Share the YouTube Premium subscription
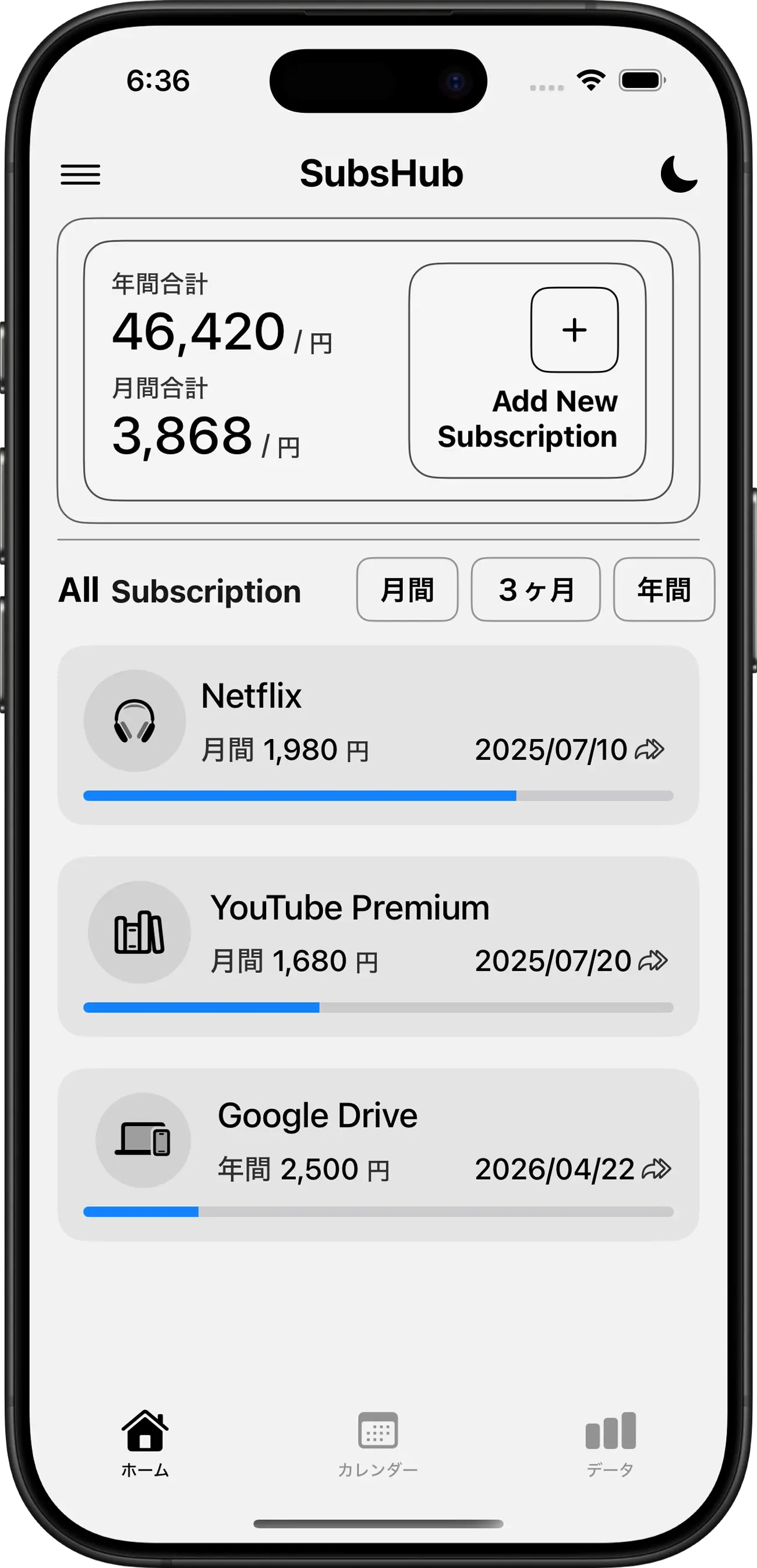The width and height of the screenshot is (757, 1568). point(653,961)
